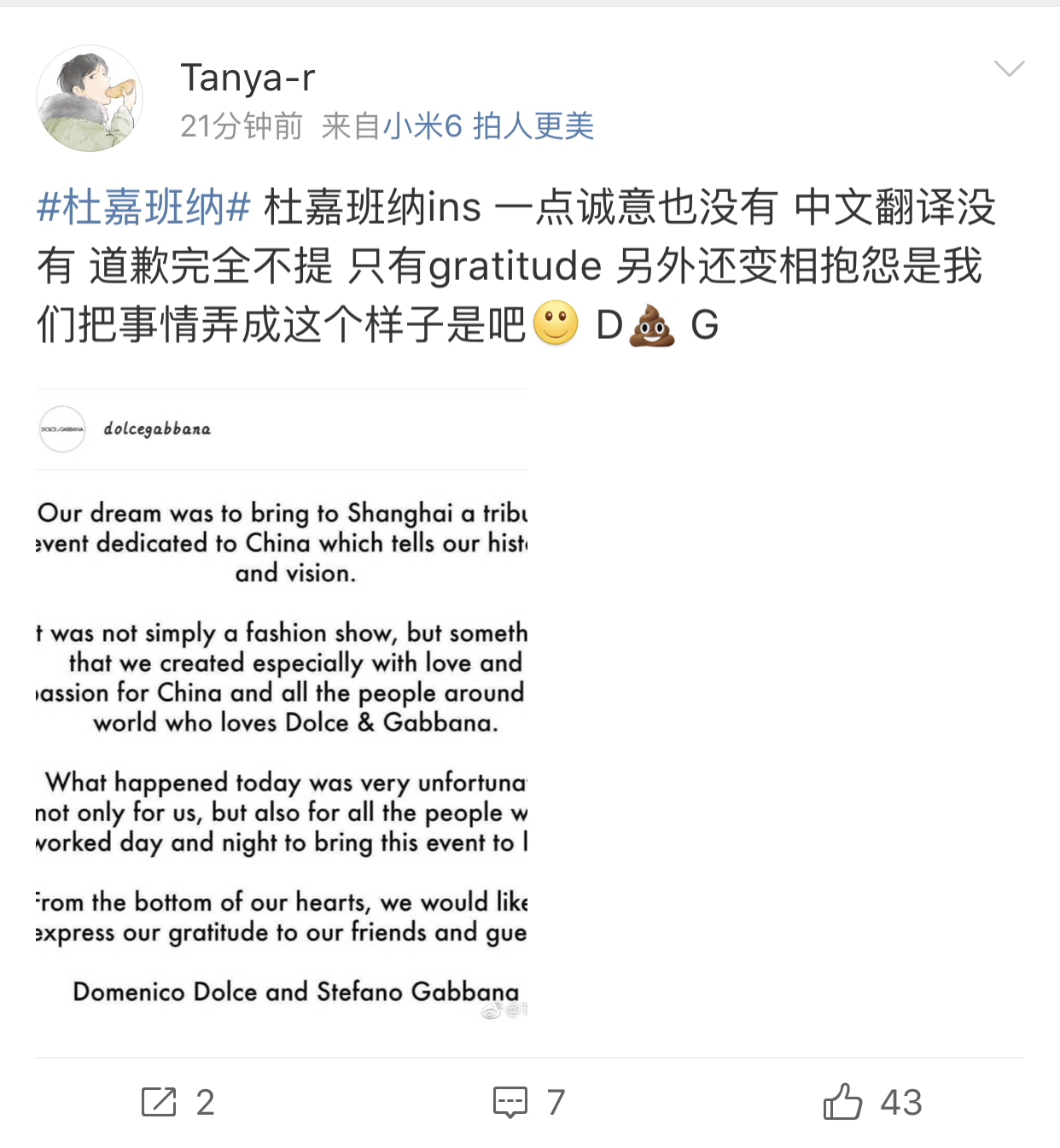Open the 小米6 拍人更美 source link

coord(488,126)
